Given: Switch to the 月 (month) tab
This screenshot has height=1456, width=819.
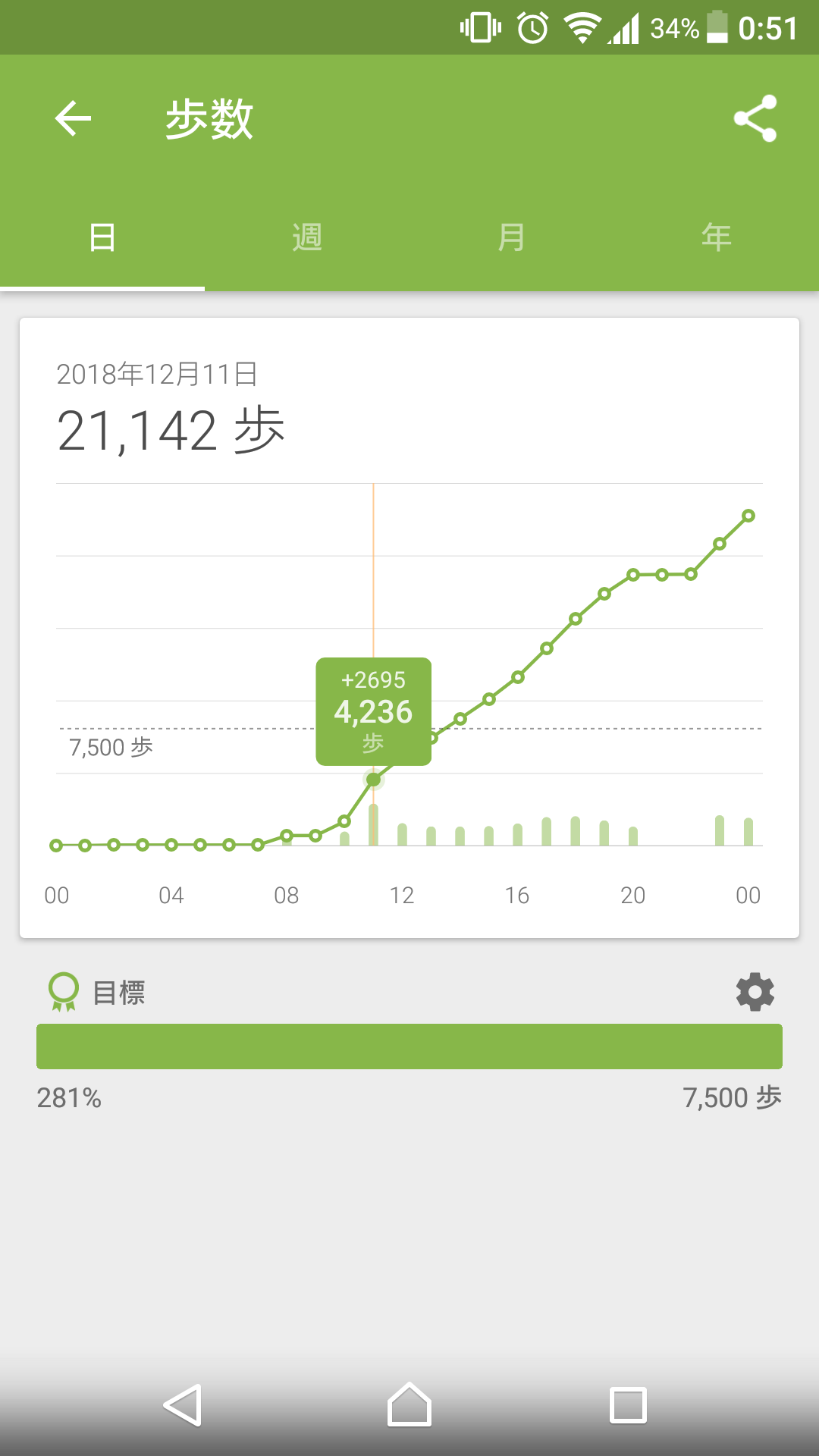Looking at the screenshot, I should pos(512,237).
